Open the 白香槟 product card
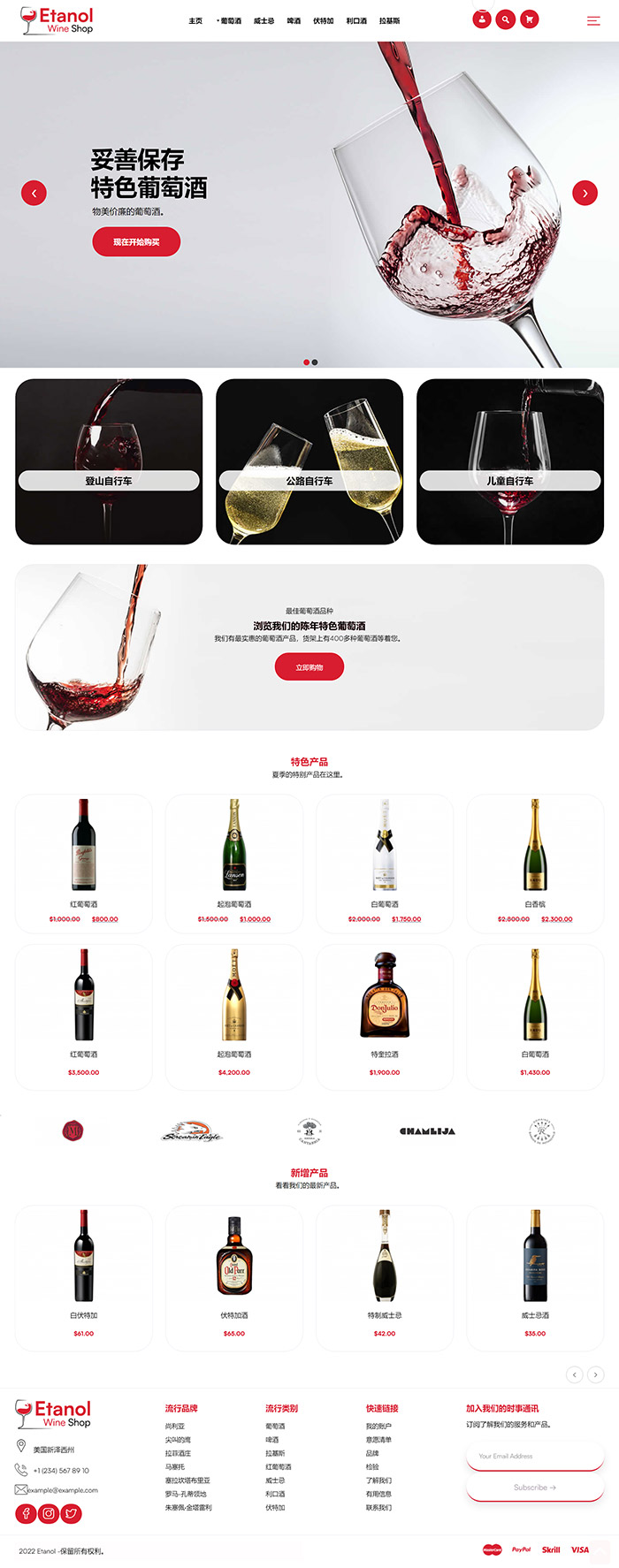 pos(535,863)
